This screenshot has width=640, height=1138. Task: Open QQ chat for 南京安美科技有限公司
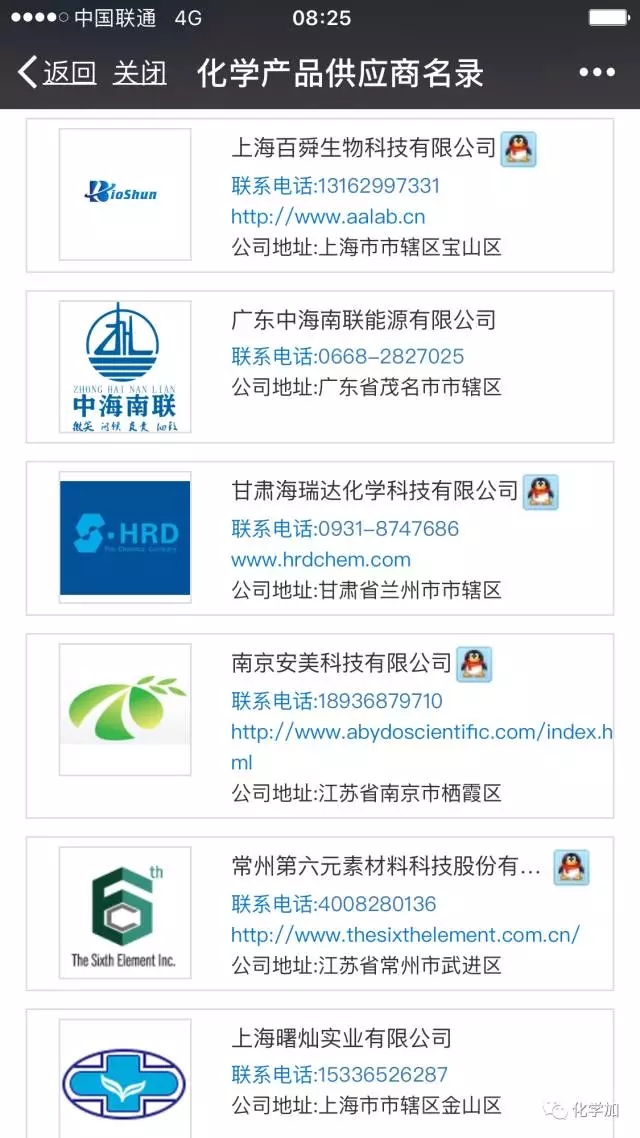474,663
